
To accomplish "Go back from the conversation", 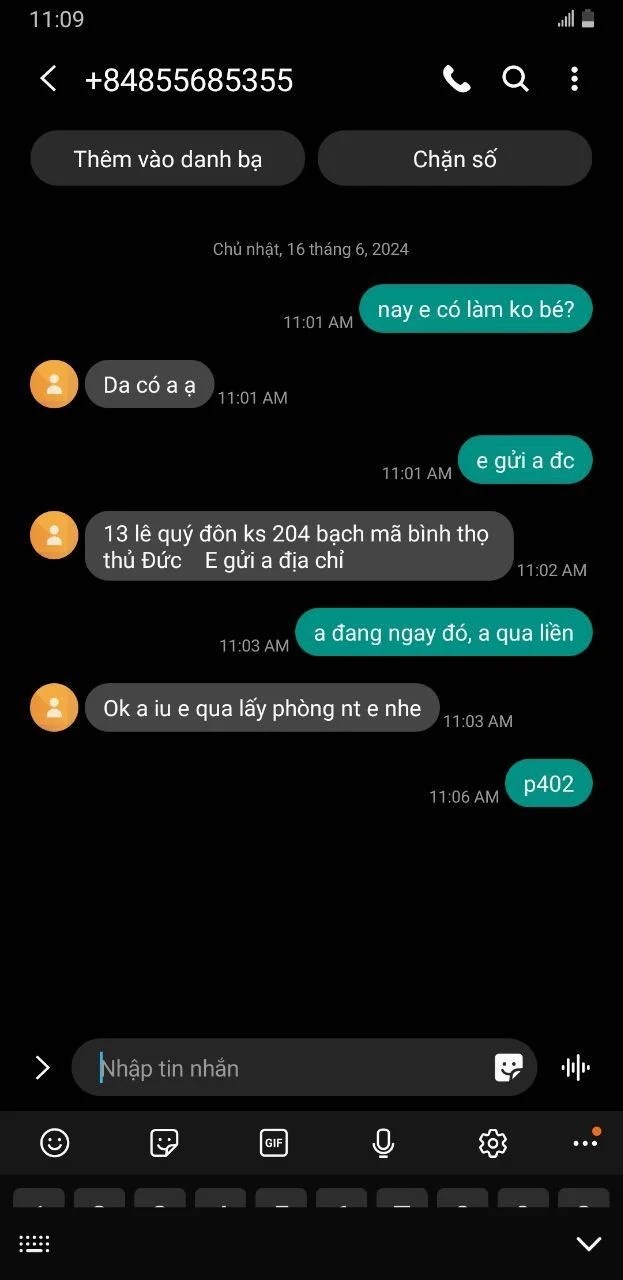I will [47, 79].
